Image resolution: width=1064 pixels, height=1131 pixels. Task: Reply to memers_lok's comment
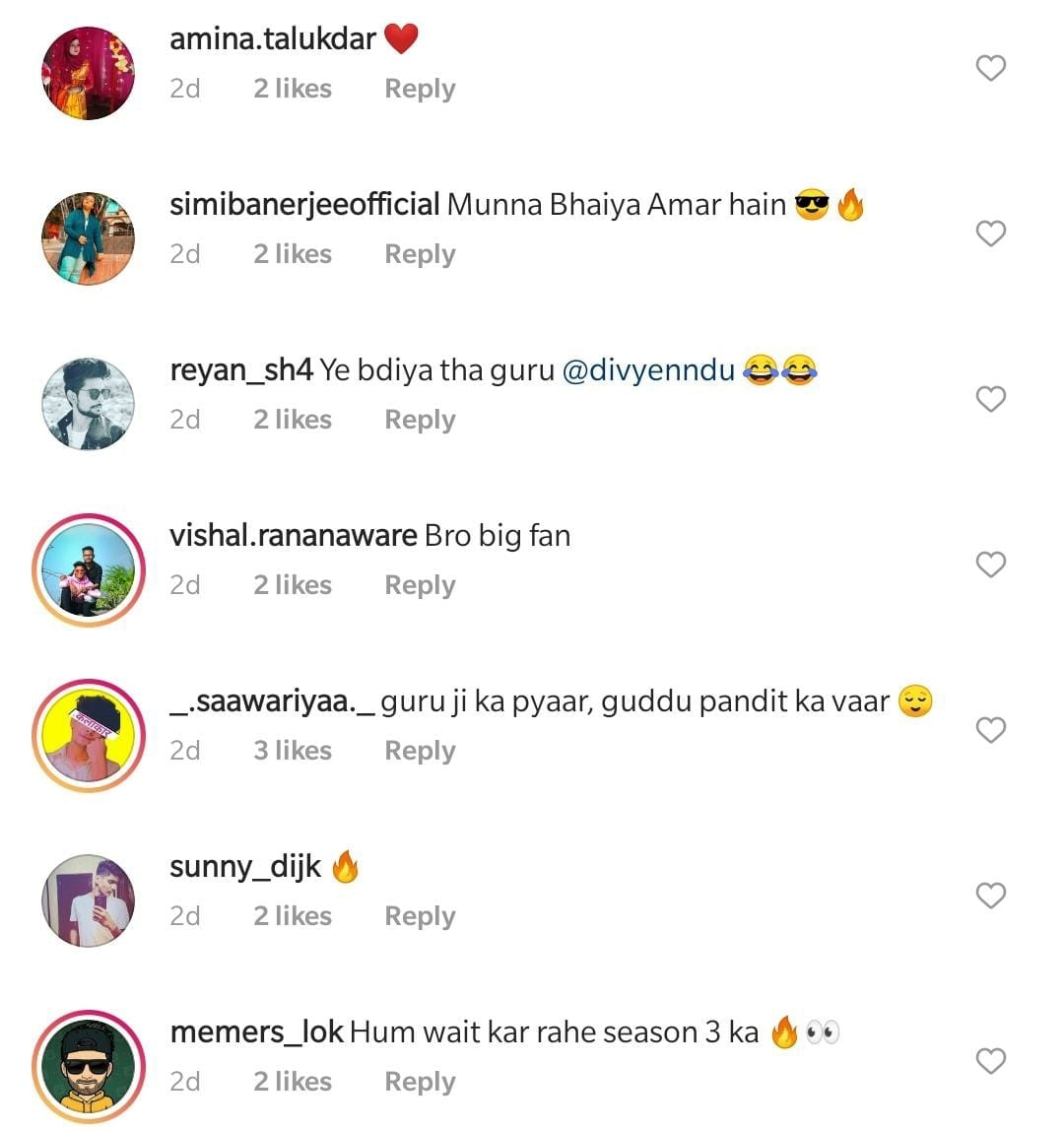[x=420, y=1082]
